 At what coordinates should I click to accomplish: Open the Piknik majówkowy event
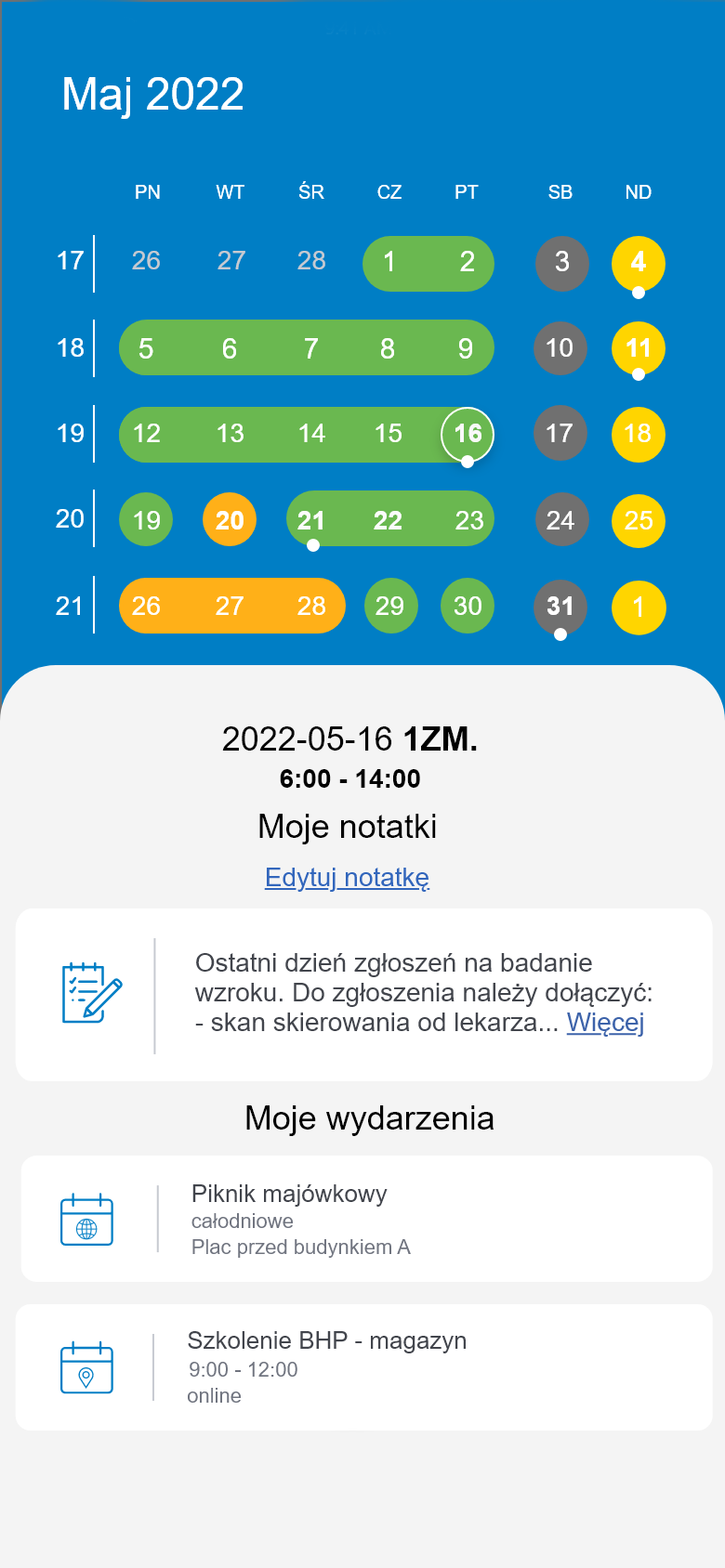(x=366, y=1219)
